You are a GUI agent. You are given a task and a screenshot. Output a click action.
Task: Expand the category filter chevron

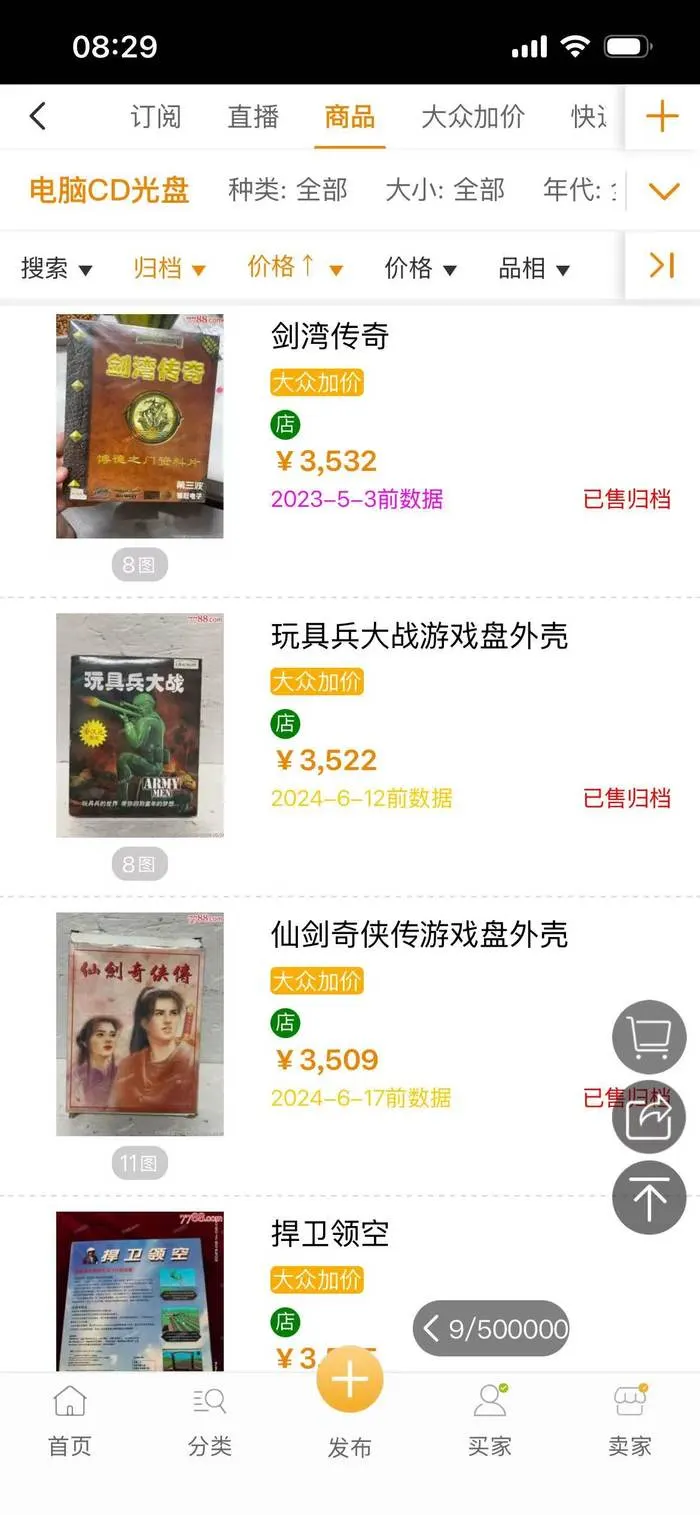664,191
